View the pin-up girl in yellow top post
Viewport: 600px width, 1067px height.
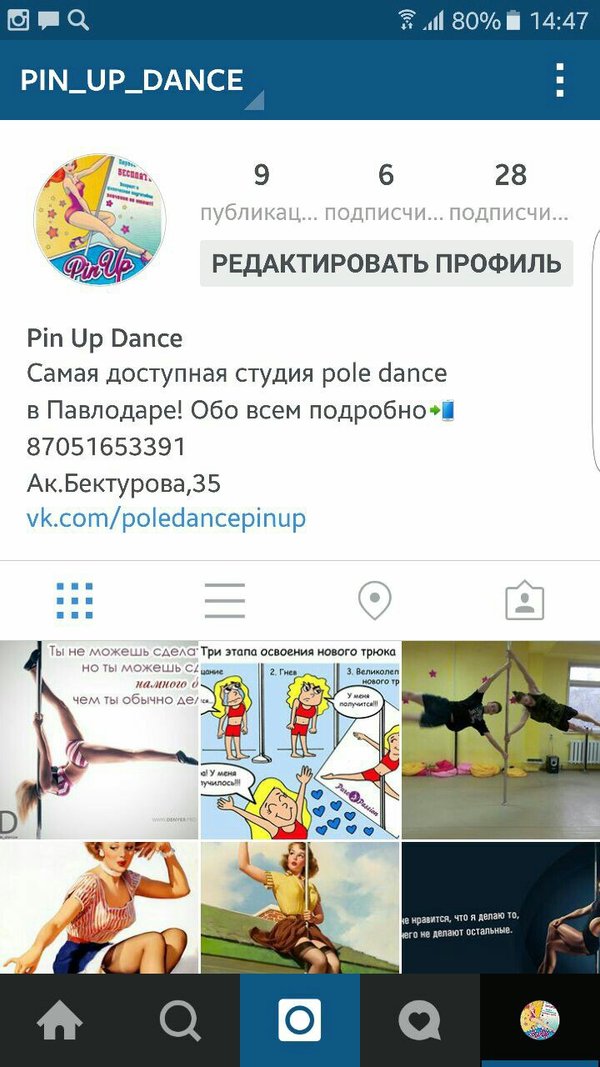(x=300, y=907)
